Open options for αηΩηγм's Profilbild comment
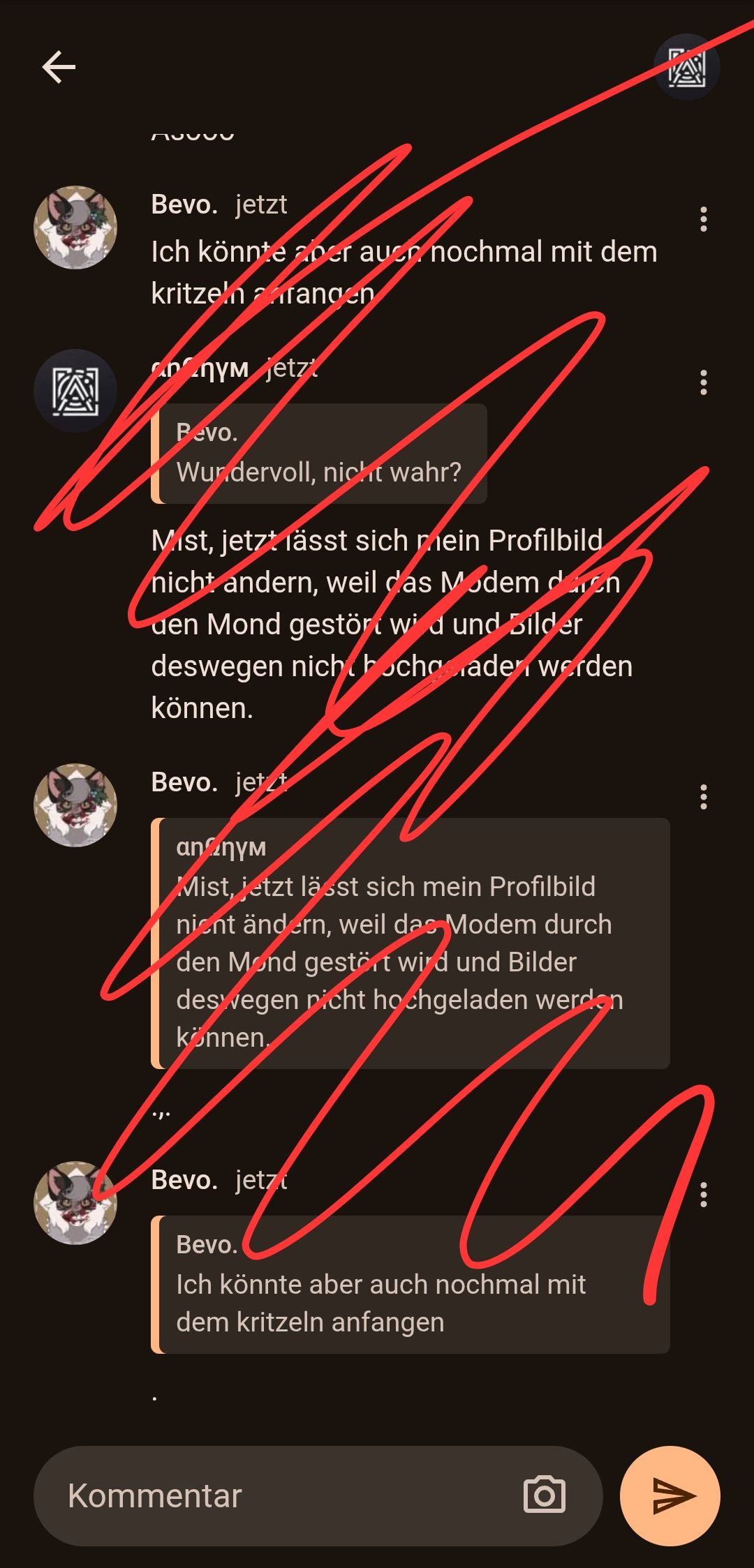The height and width of the screenshot is (1568, 754). [703, 382]
